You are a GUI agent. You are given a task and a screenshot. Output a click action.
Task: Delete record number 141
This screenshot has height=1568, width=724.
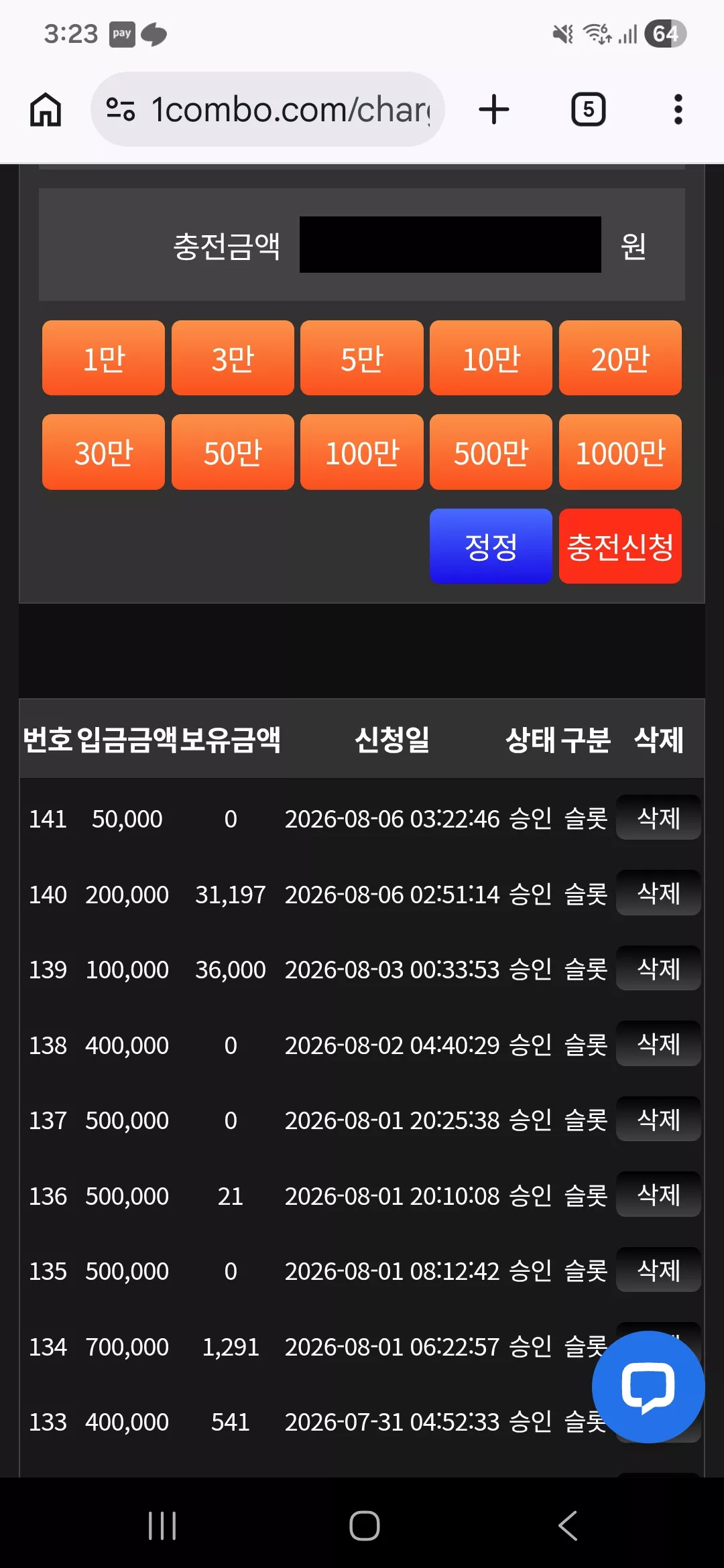pos(658,818)
